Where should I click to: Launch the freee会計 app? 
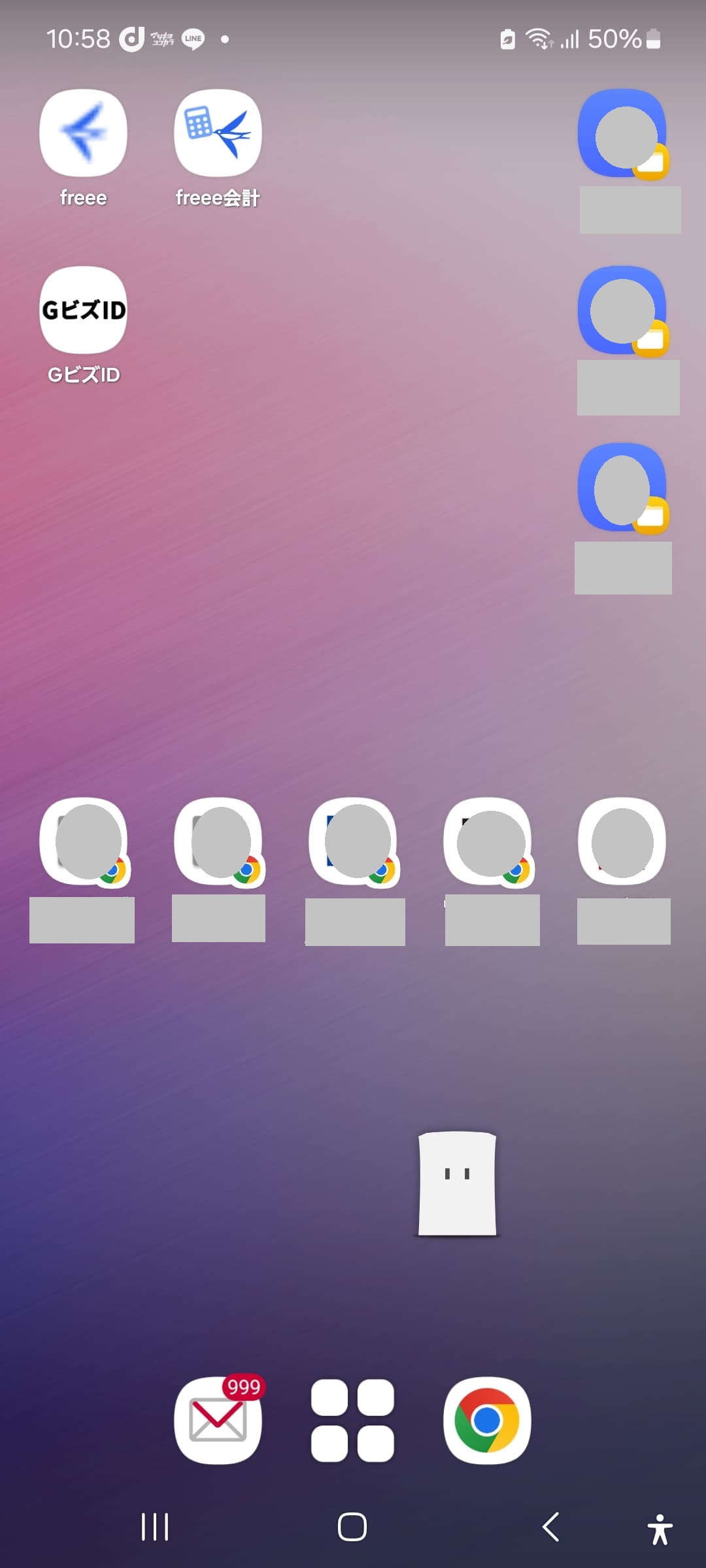pyautogui.click(x=218, y=133)
